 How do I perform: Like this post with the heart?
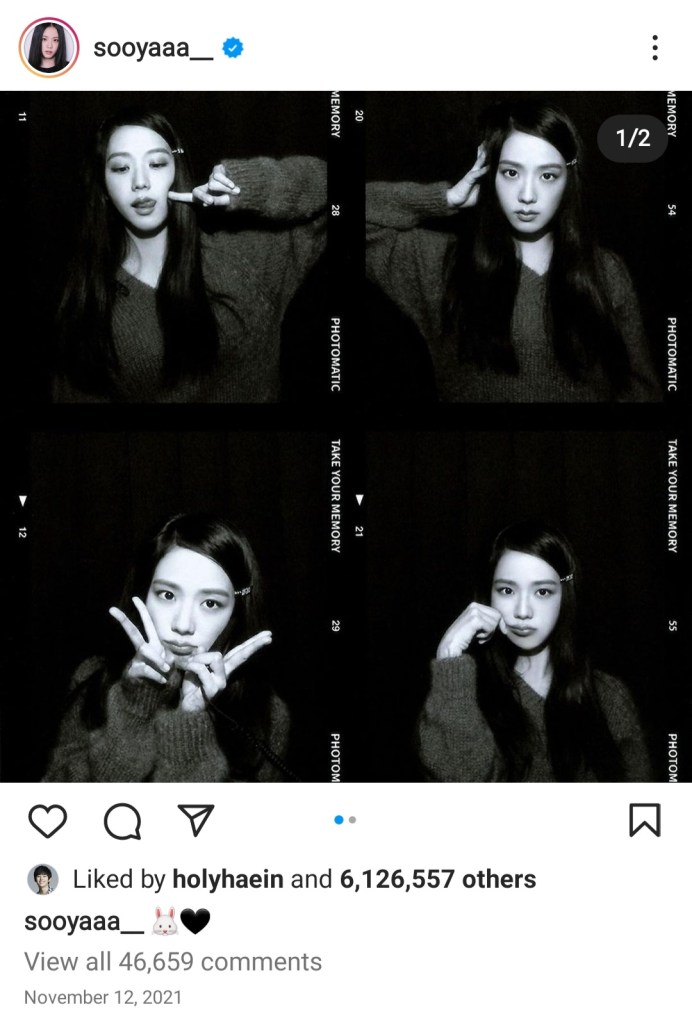47,821
